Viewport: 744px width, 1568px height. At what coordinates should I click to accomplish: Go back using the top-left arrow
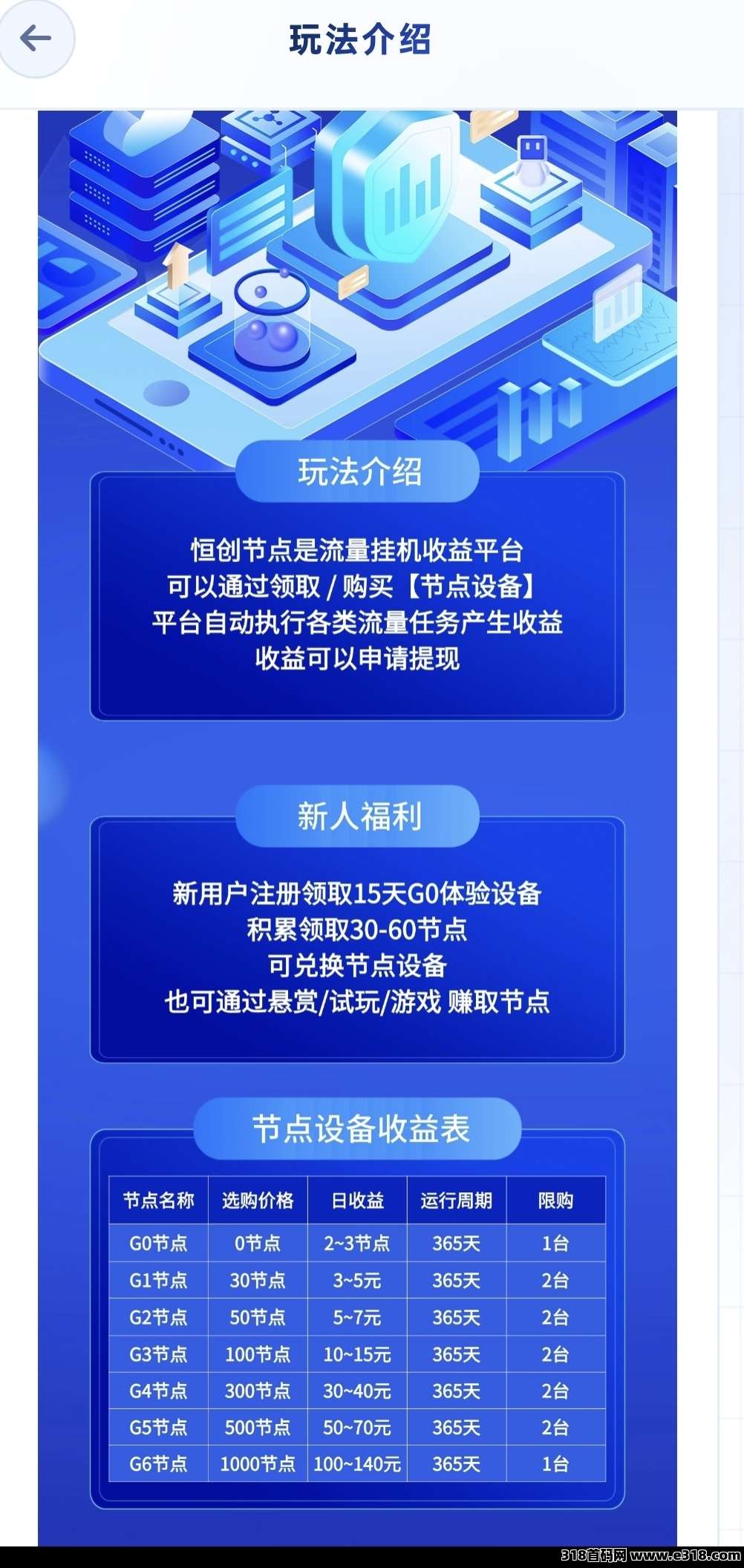[x=35, y=39]
